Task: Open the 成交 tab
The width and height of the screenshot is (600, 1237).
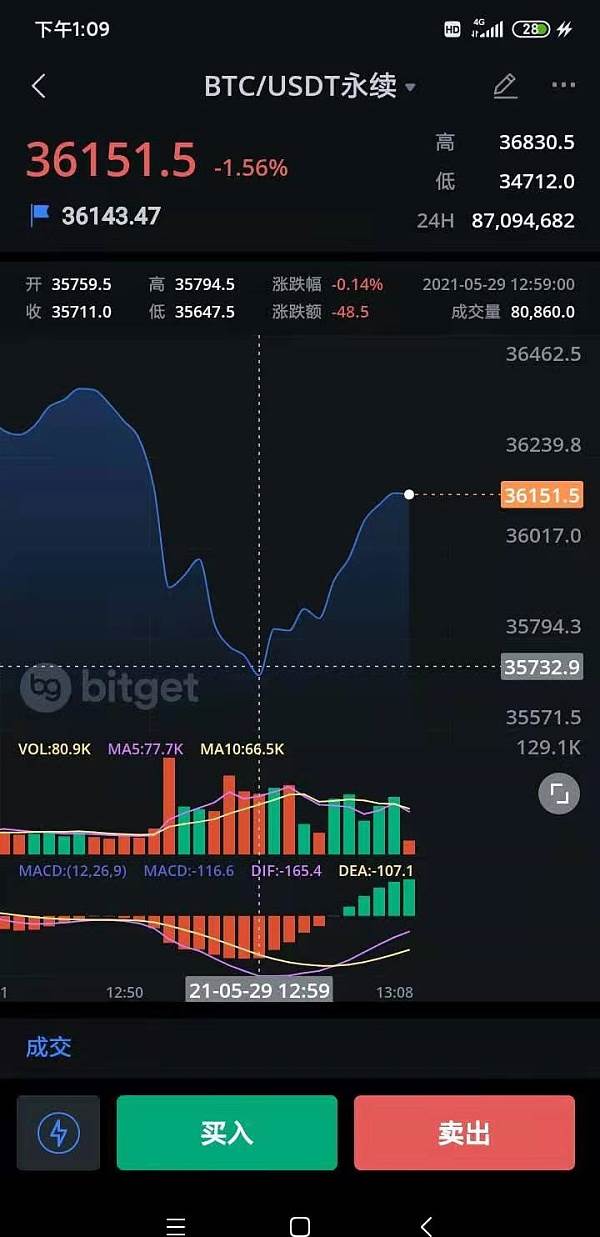Action: [x=48, y=1047]
